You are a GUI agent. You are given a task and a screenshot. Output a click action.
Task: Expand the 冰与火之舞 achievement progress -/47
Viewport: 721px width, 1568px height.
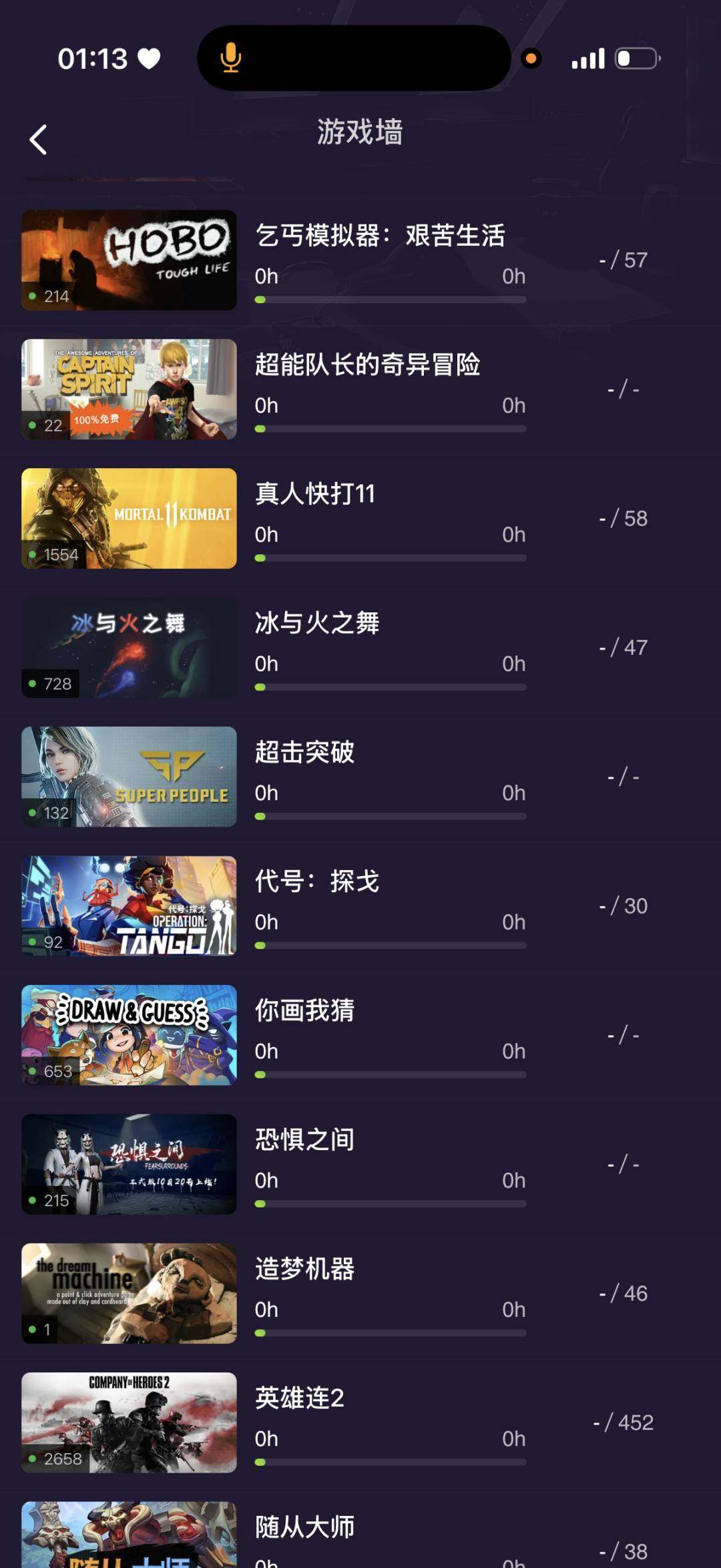click(624, 647)
